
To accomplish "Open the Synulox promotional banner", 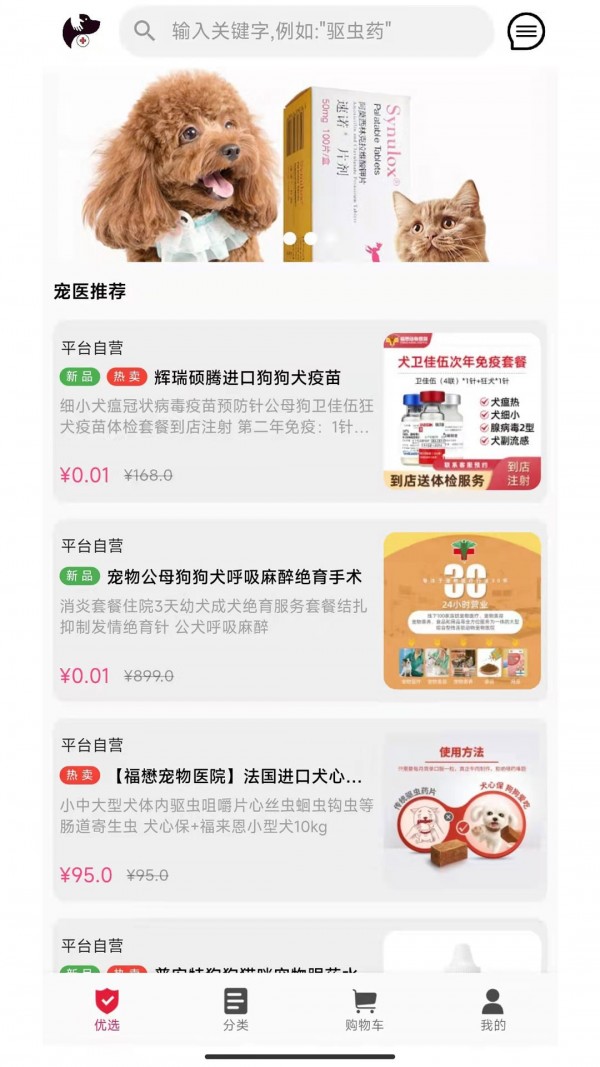I will (x=300, y=168).
